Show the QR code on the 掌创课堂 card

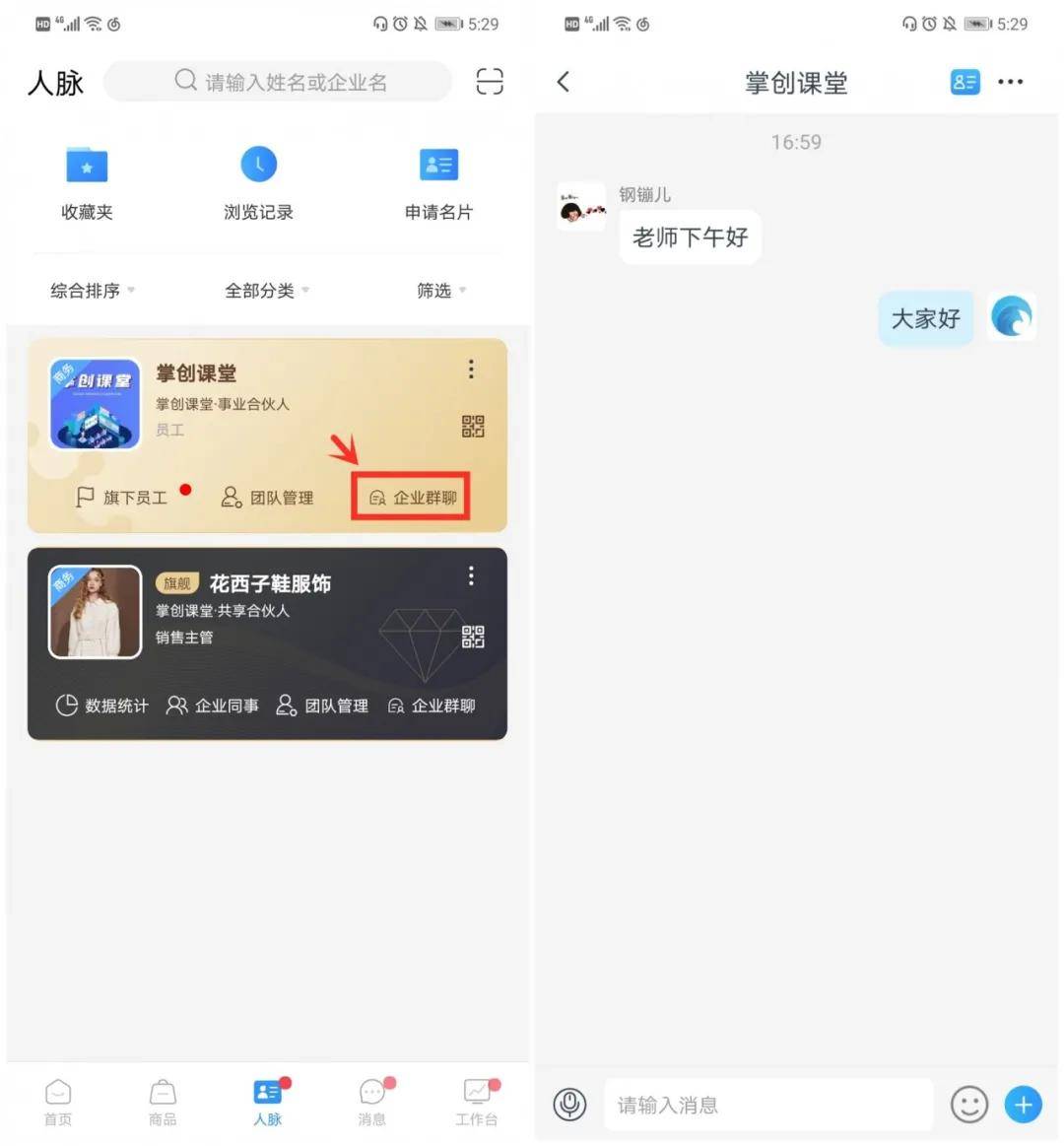[473, 426]
